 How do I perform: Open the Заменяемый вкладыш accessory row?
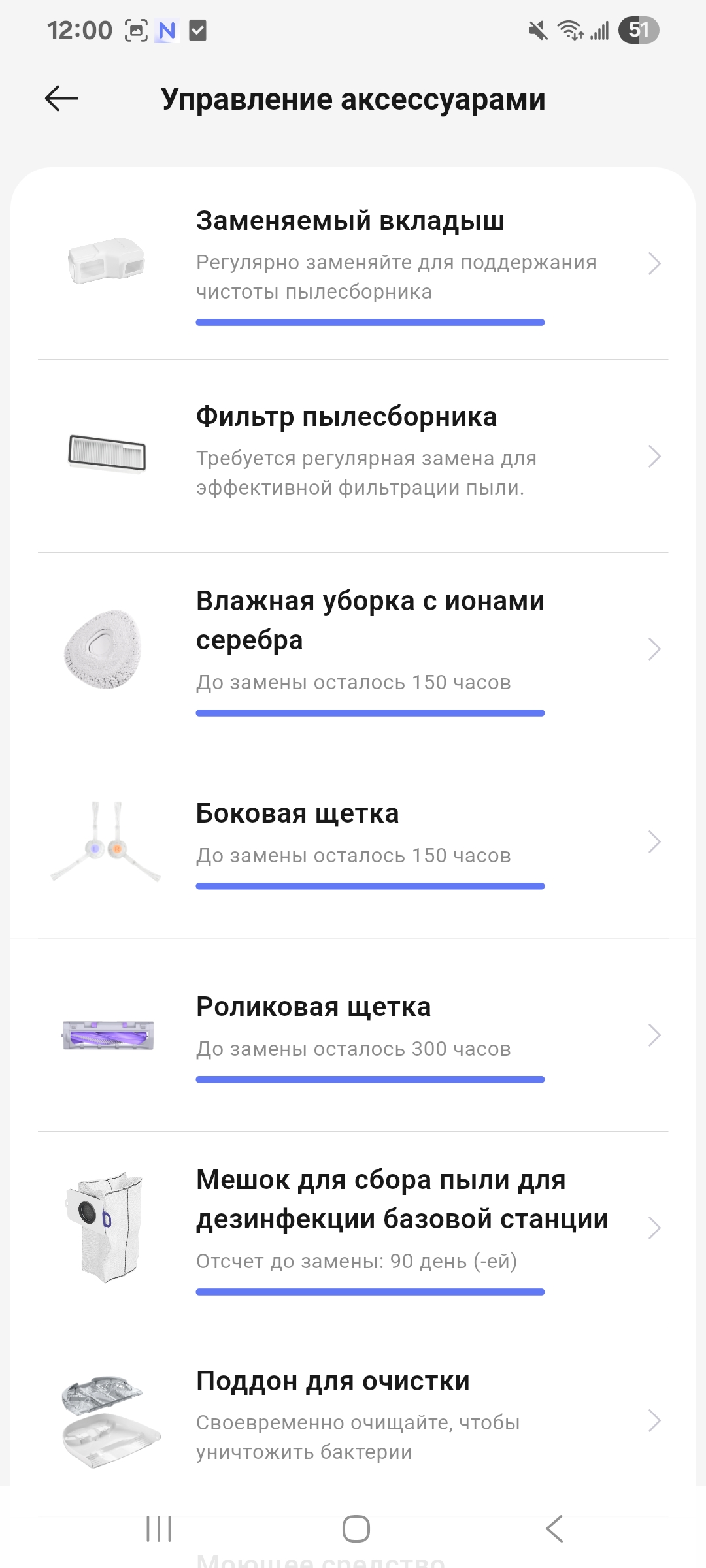click(353, 263)
